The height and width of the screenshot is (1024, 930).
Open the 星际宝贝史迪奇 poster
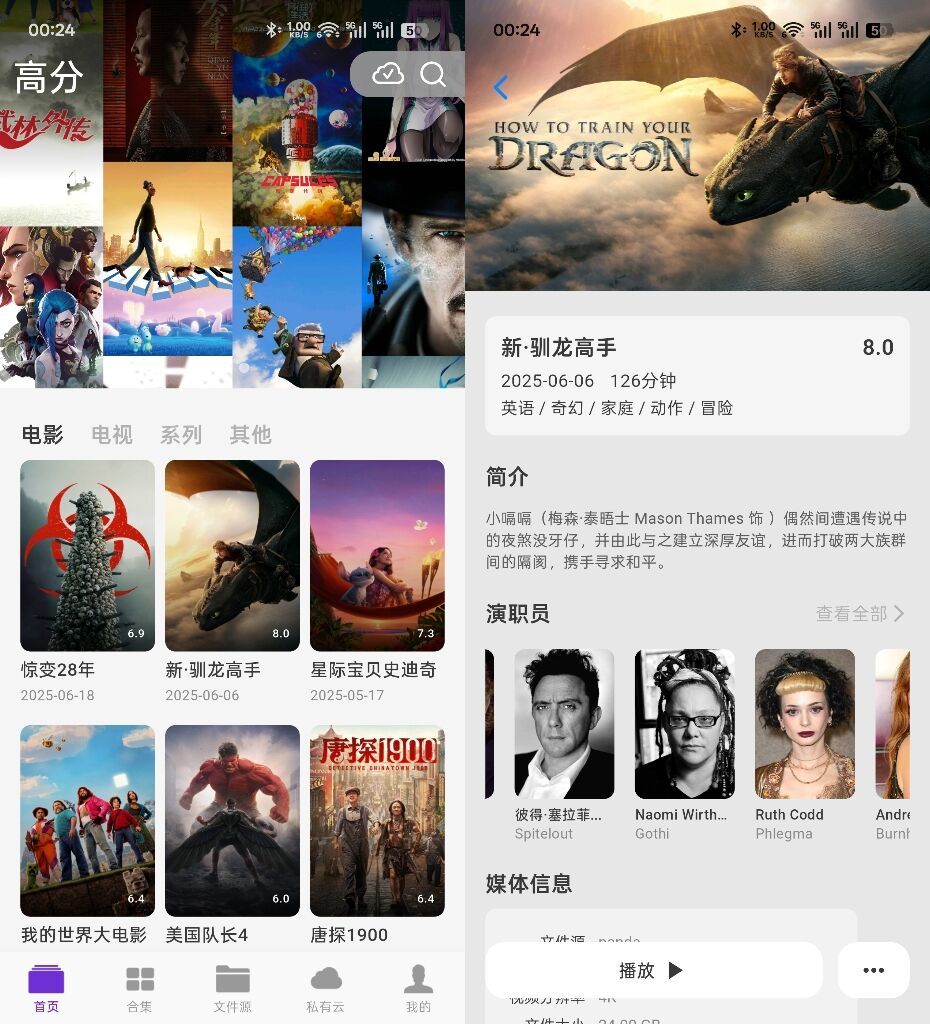point(377,555)
